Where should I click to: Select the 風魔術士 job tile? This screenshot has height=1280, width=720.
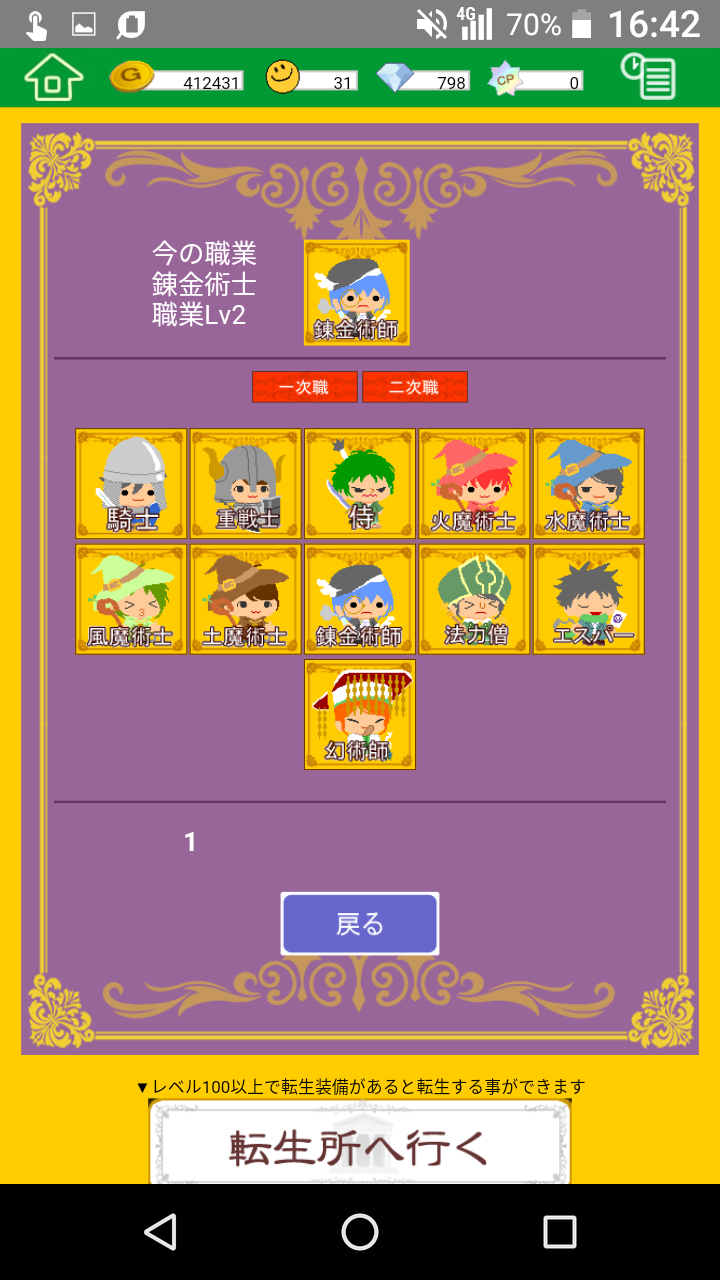point(131,599)
